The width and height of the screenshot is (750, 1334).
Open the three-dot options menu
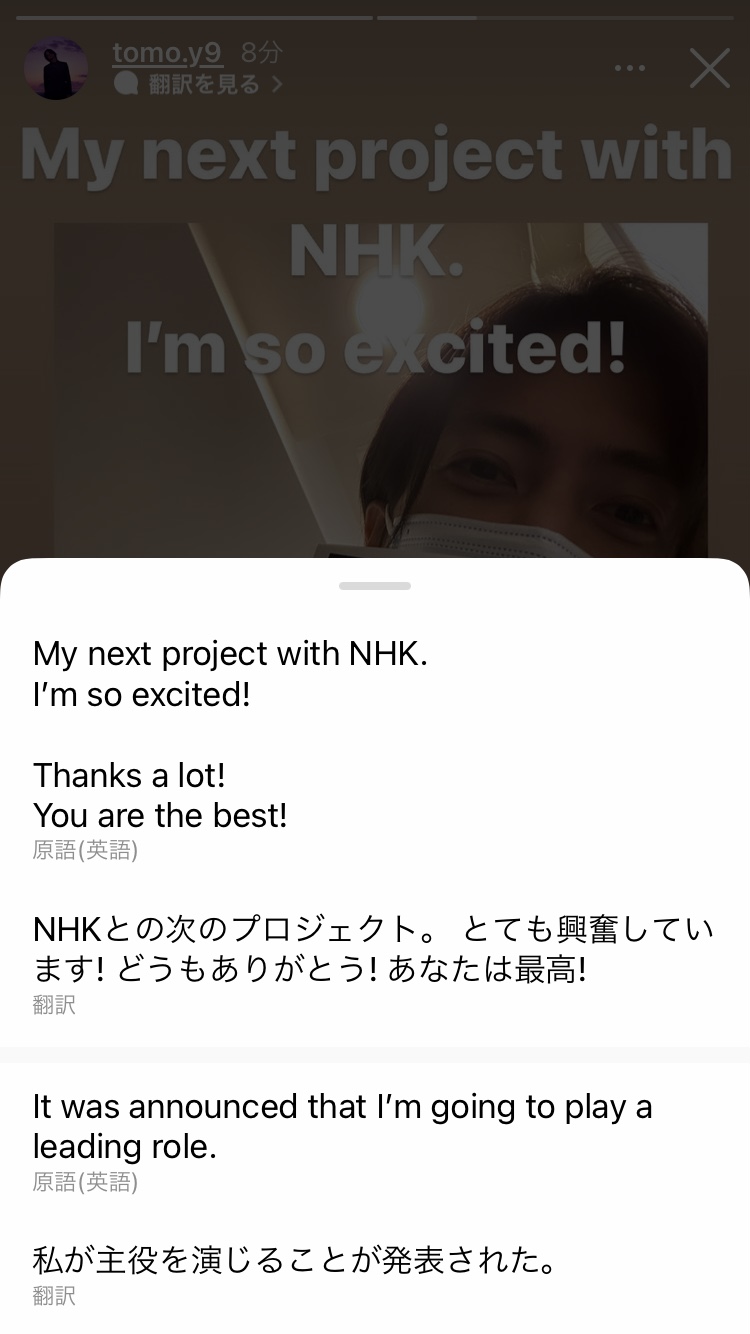point(630,68)
